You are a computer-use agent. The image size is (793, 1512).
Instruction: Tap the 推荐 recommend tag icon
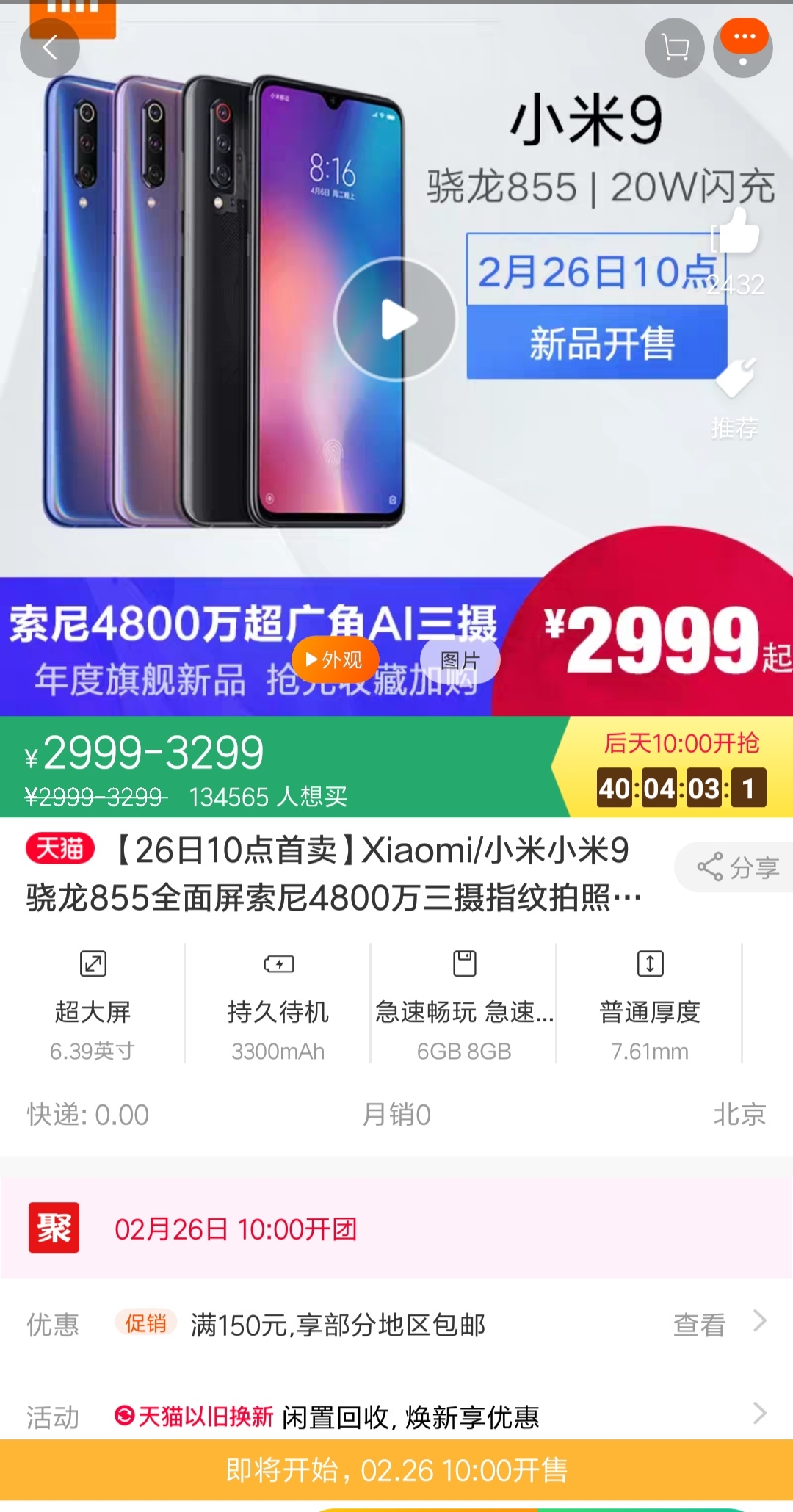pyautogui.click(x=735, y=378)
